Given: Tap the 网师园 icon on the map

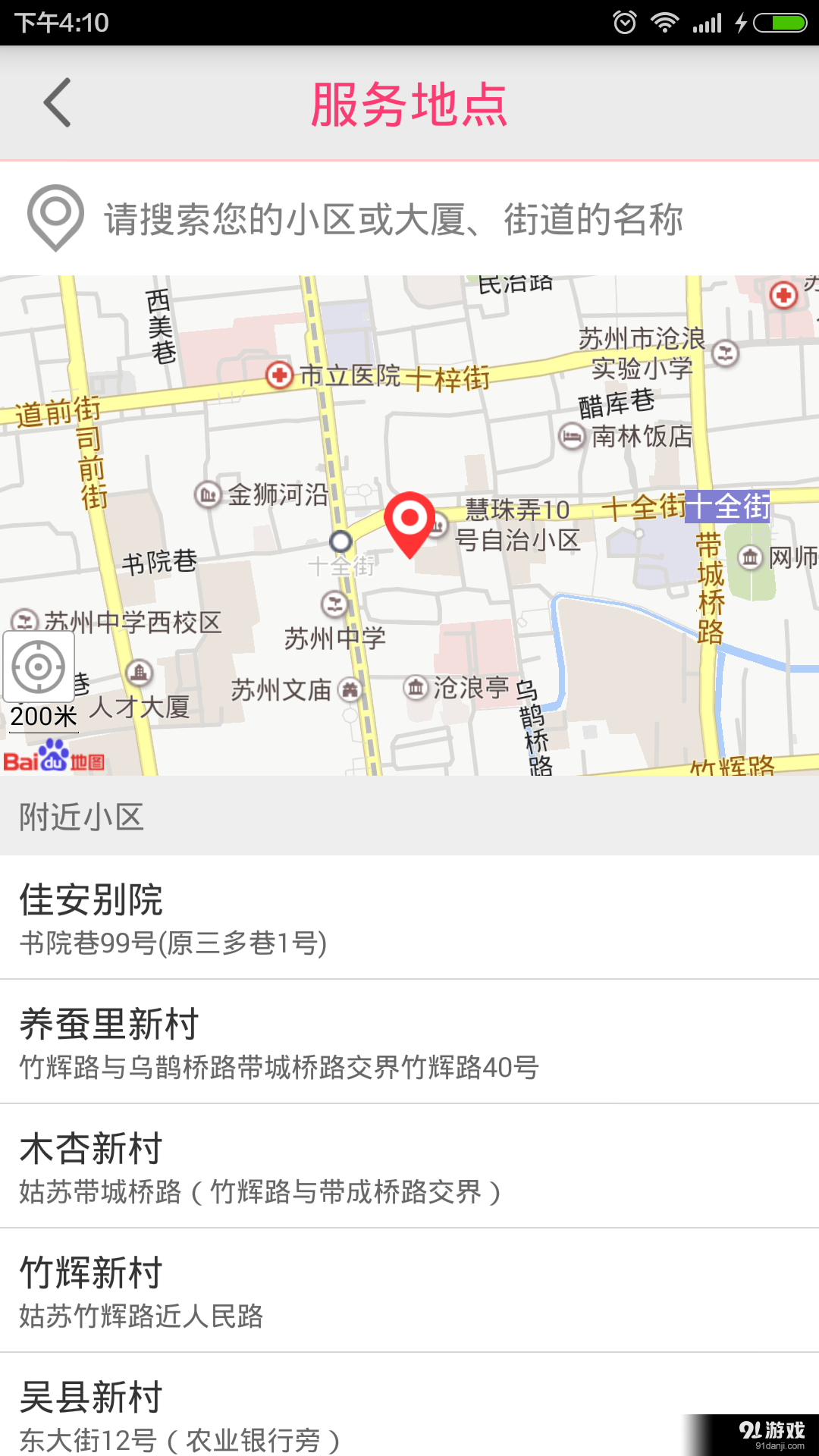Looking at the screenshot, I should (751, 557).
